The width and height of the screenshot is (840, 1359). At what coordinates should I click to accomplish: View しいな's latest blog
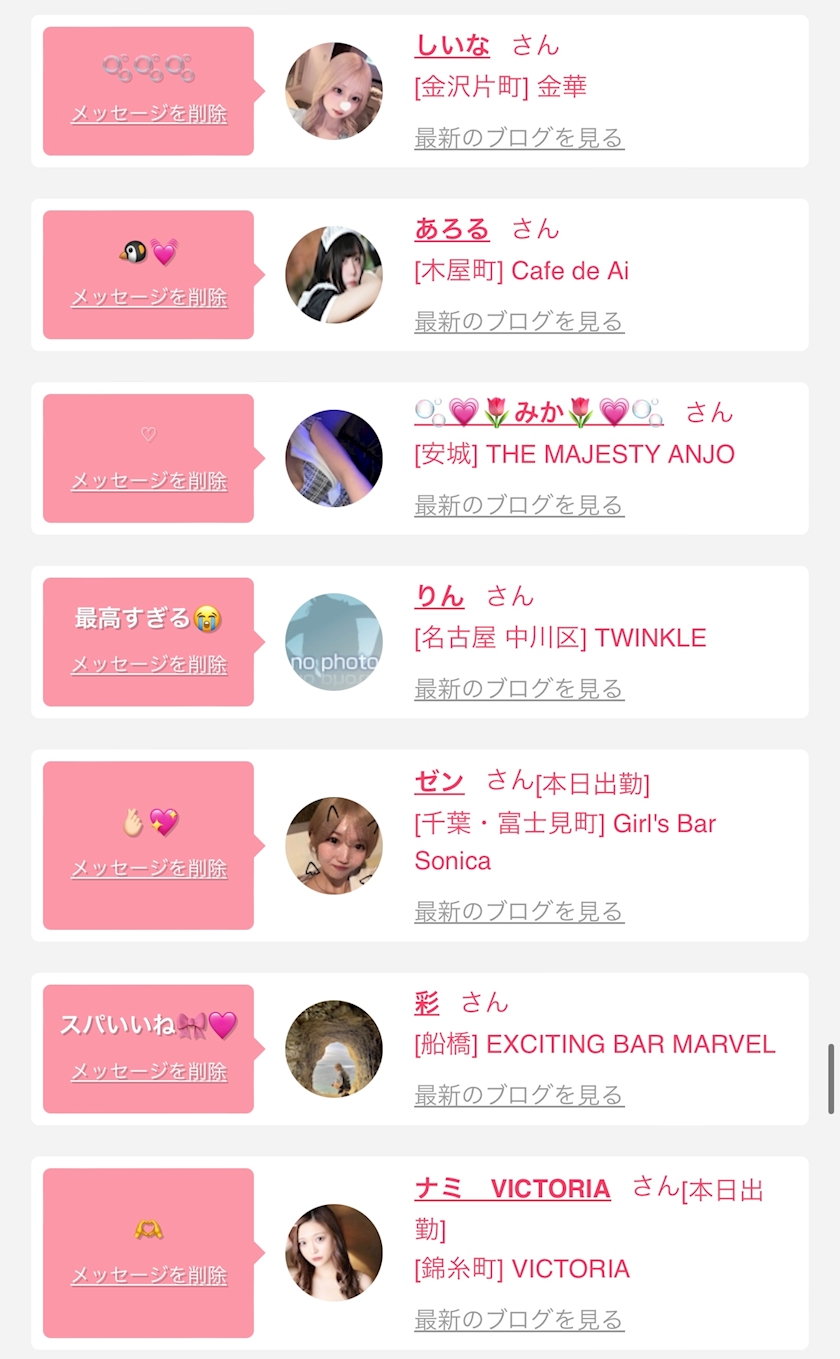[x=519, y=138]
